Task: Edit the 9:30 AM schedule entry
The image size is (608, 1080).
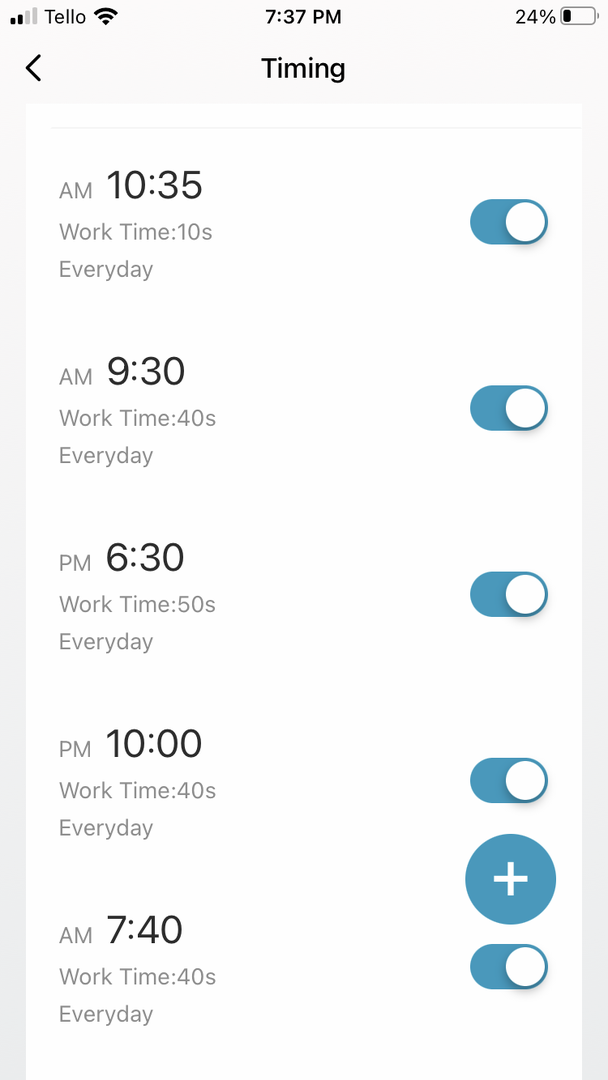Action: 200,410
